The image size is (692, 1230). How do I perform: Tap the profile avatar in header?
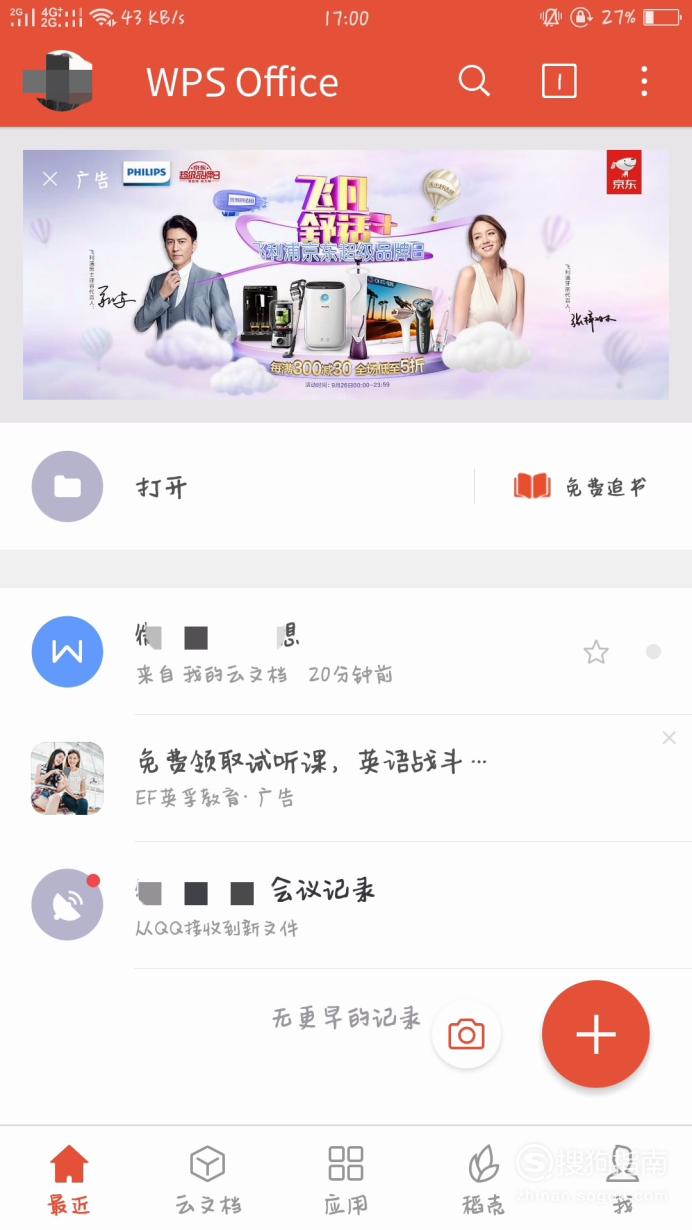tap(59, 81)
